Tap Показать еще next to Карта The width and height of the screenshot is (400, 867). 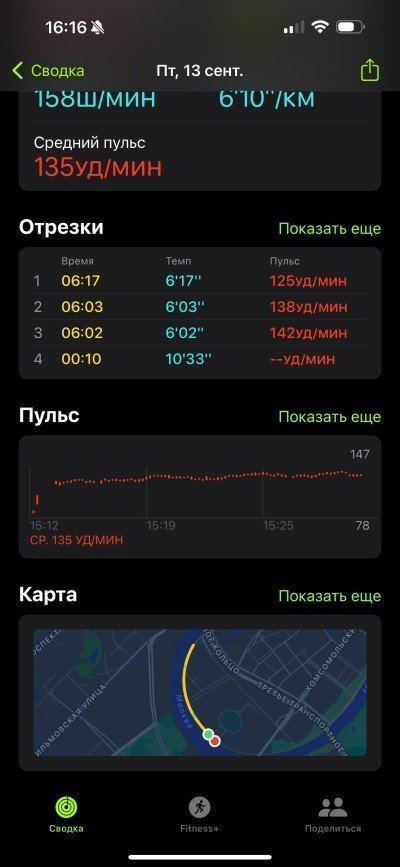(x=330, y=596)
